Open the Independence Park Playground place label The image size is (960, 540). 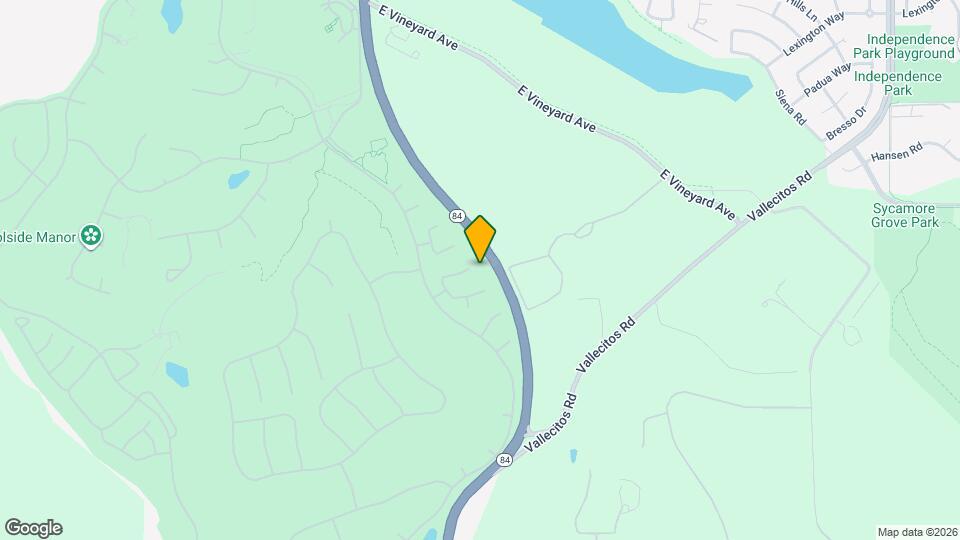tap(904, 46)
